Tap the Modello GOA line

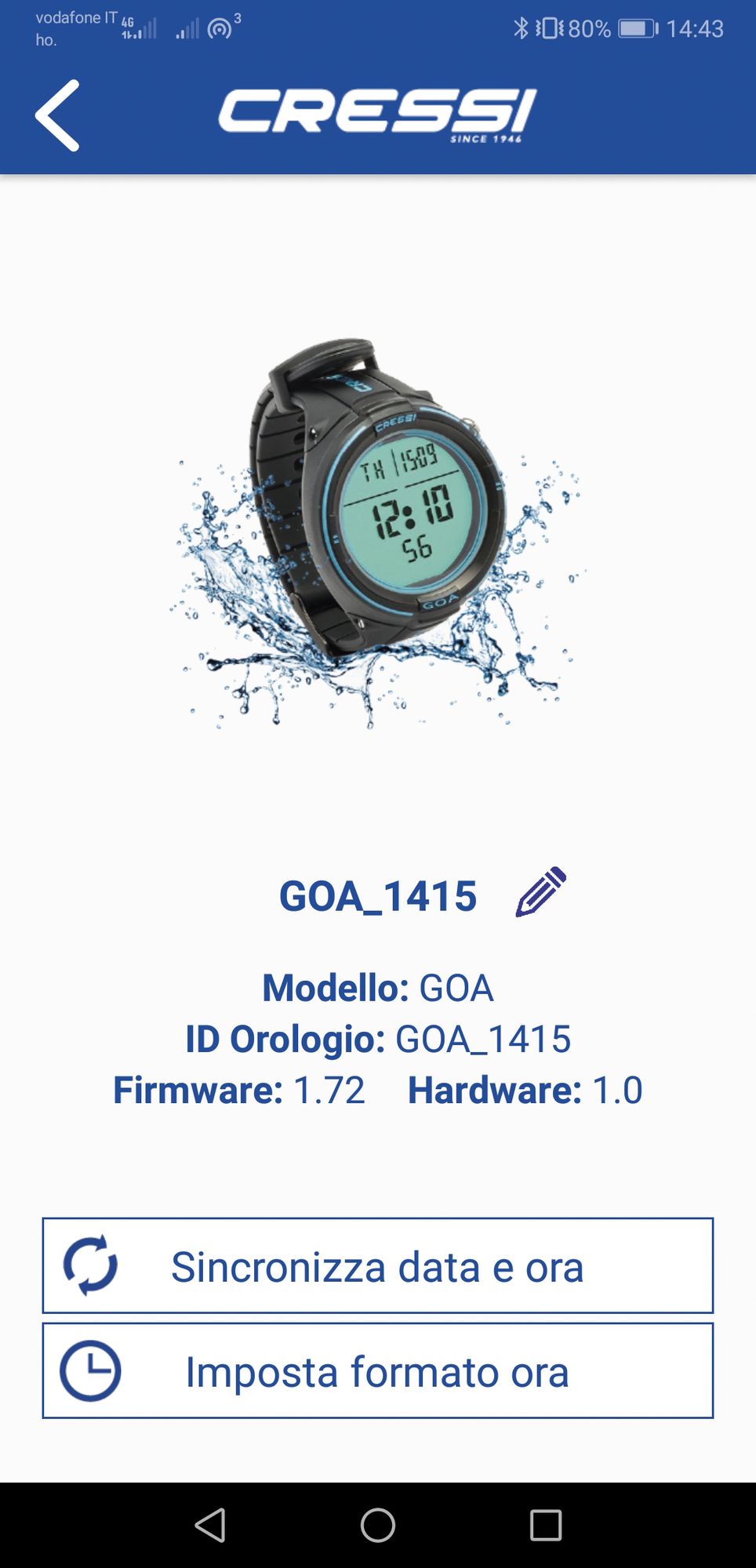(380, 987)
